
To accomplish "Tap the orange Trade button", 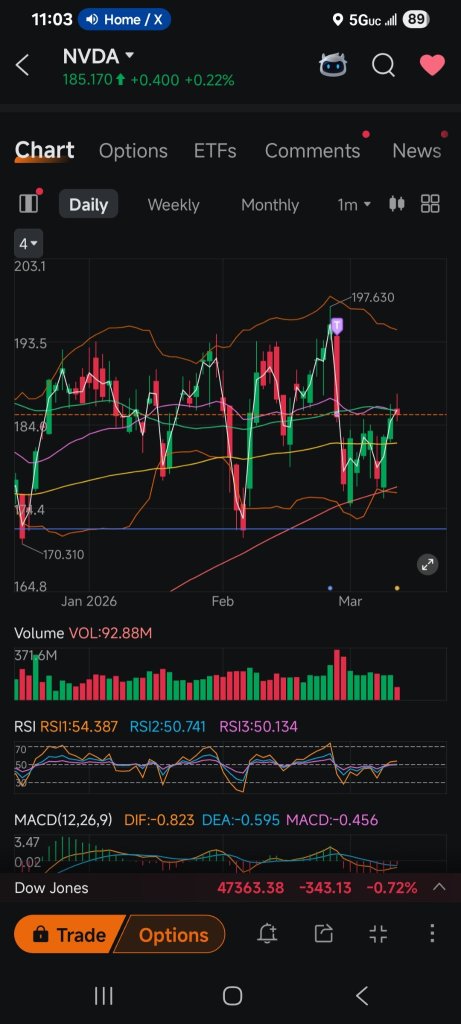I will [x=69, y=935].
